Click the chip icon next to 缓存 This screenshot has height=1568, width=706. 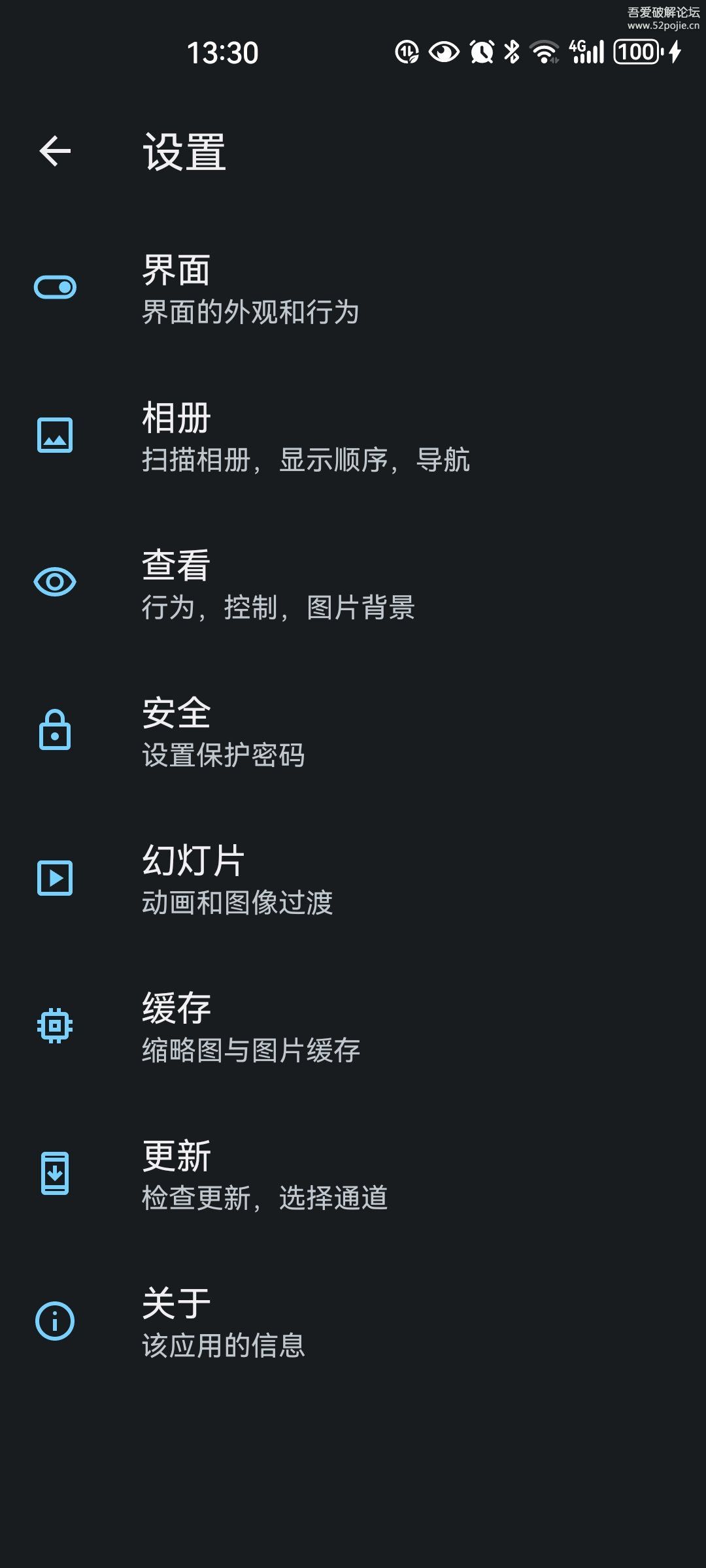tap(55, 1024)
